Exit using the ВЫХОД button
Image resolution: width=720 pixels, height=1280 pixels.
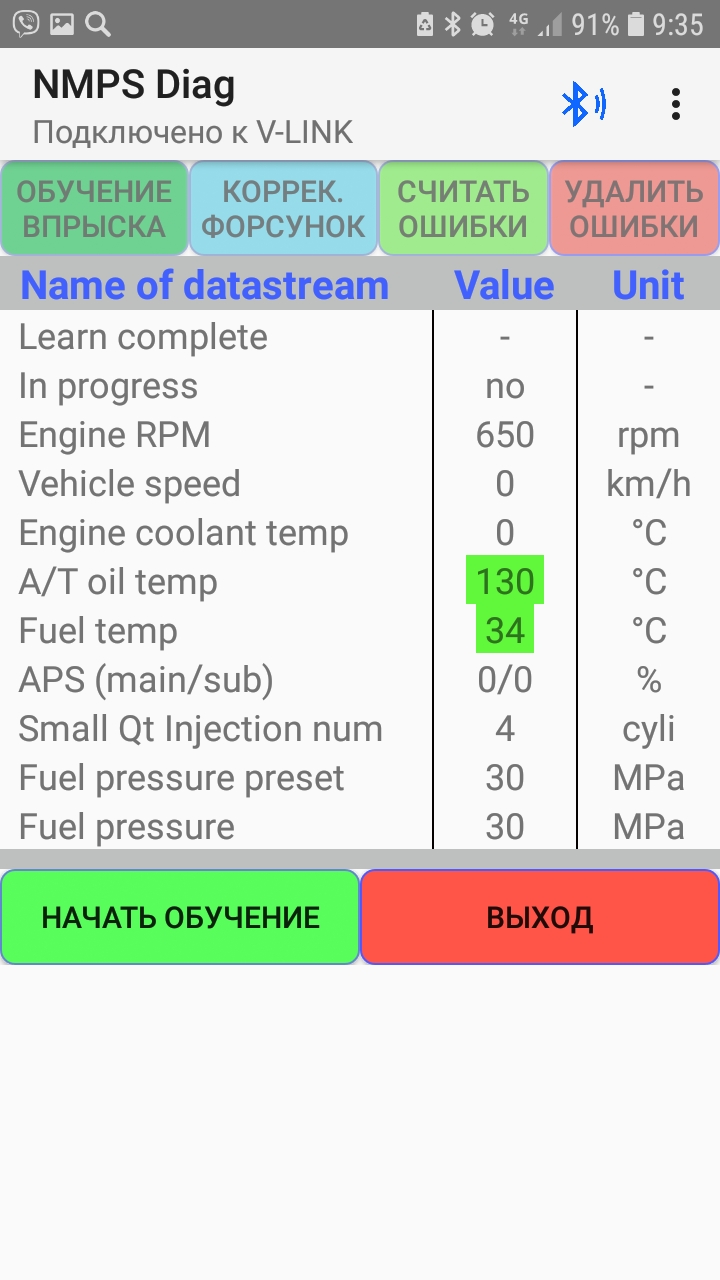click(540, 917)
